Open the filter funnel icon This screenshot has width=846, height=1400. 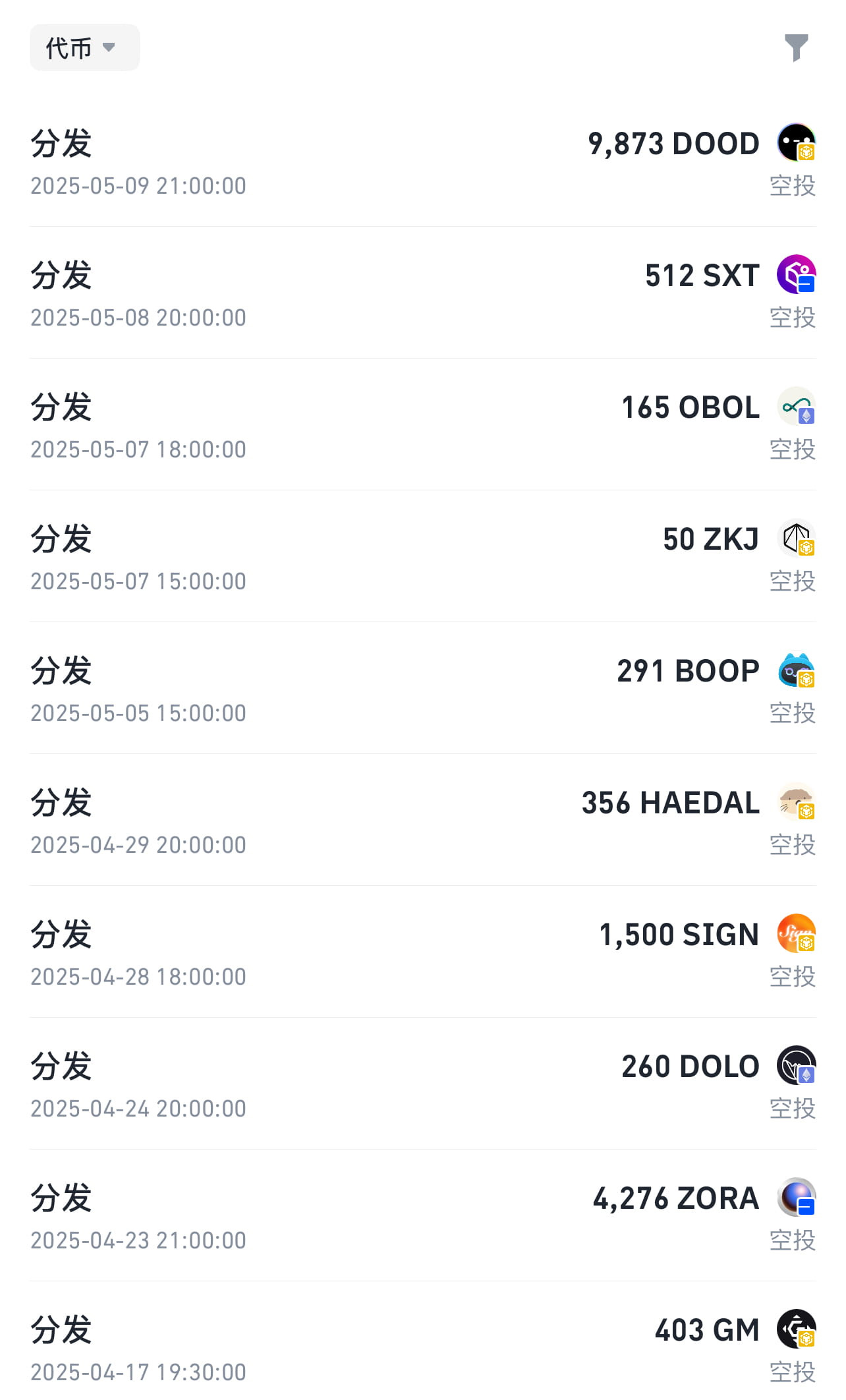coord(797,47)
